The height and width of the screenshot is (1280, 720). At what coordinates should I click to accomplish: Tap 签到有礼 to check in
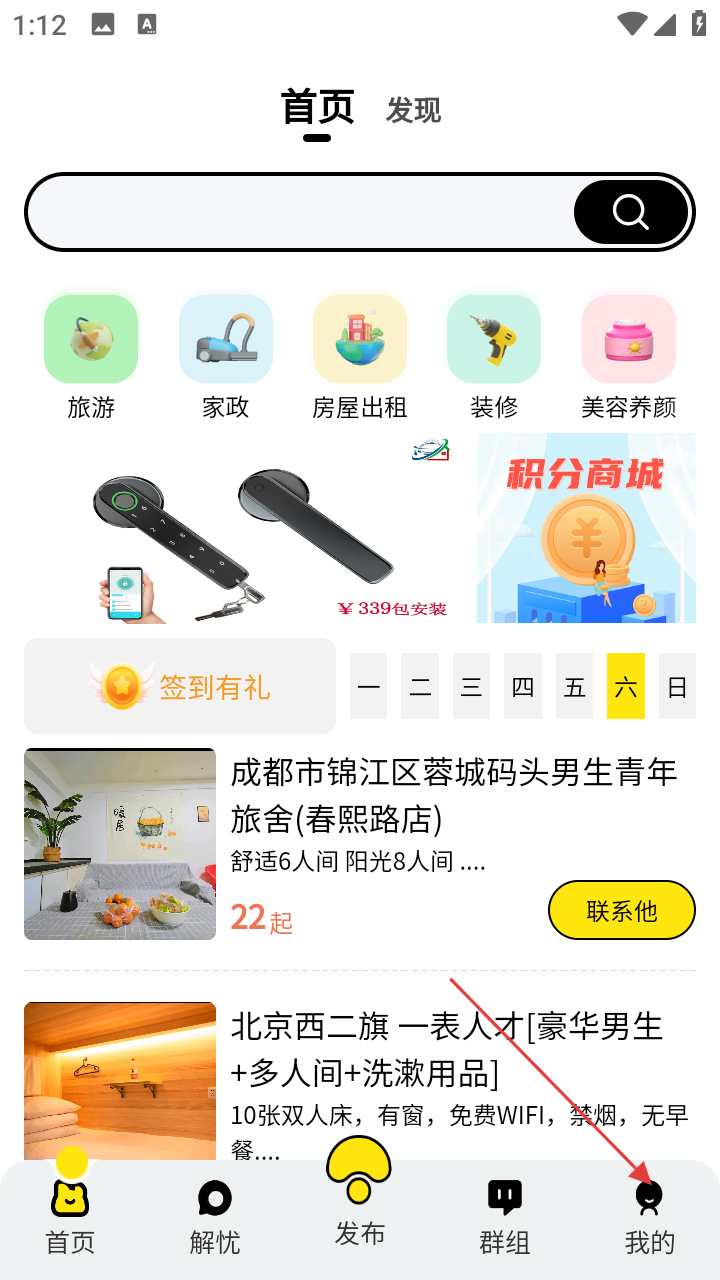click(180, 686)
